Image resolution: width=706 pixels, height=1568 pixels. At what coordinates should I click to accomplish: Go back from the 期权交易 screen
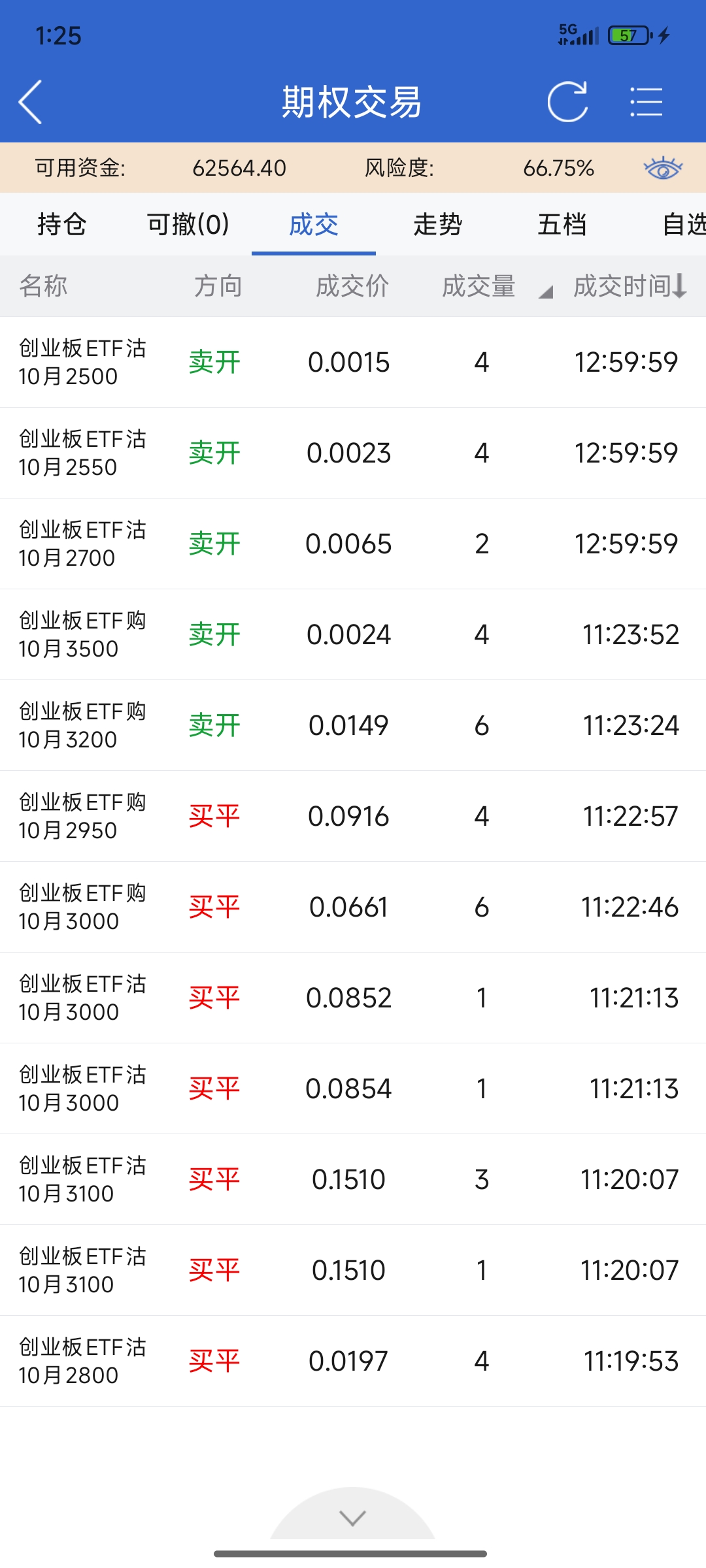pyautogui.click(x=31, y=102)
